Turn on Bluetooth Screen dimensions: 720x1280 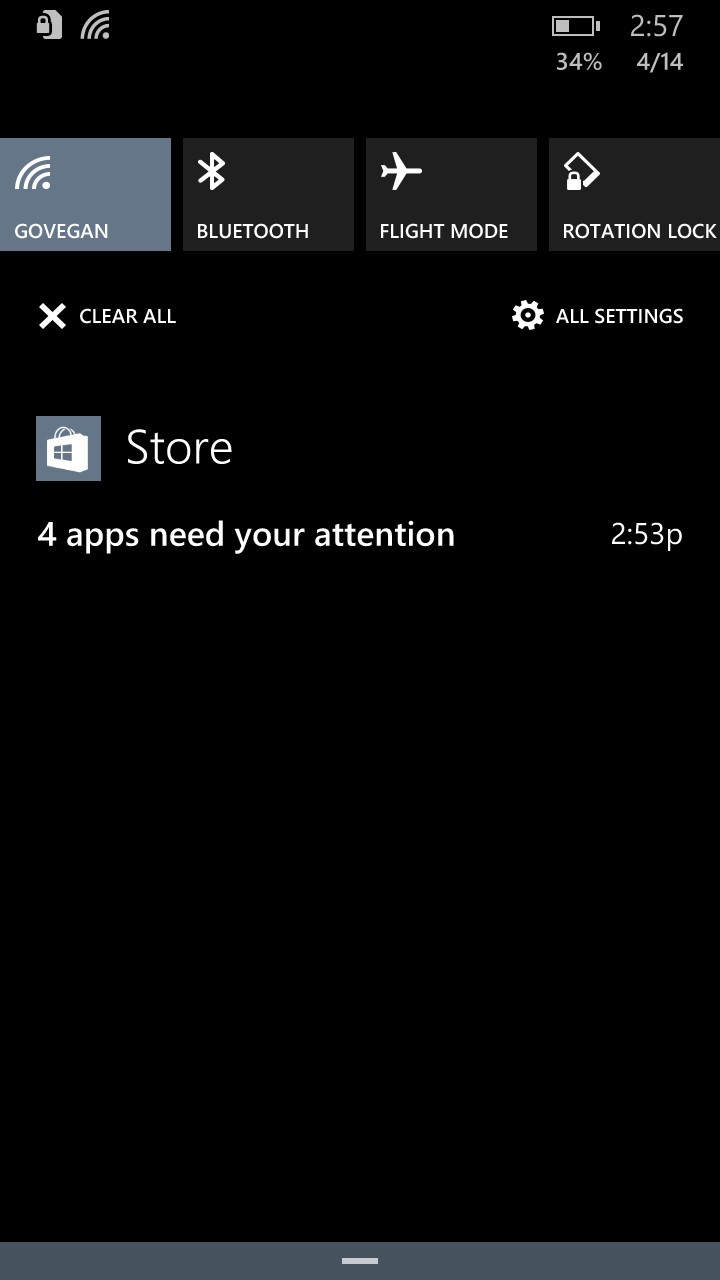[x=268, y=194]
